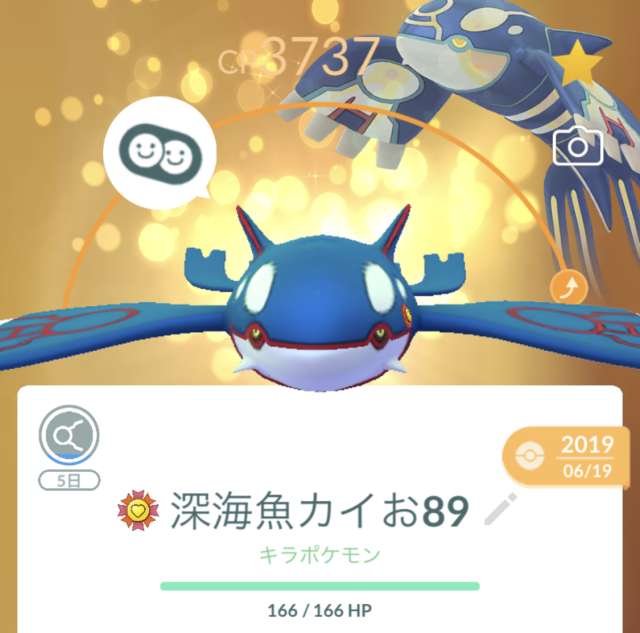Tap the primal reversion arrow button

point(569,289)
